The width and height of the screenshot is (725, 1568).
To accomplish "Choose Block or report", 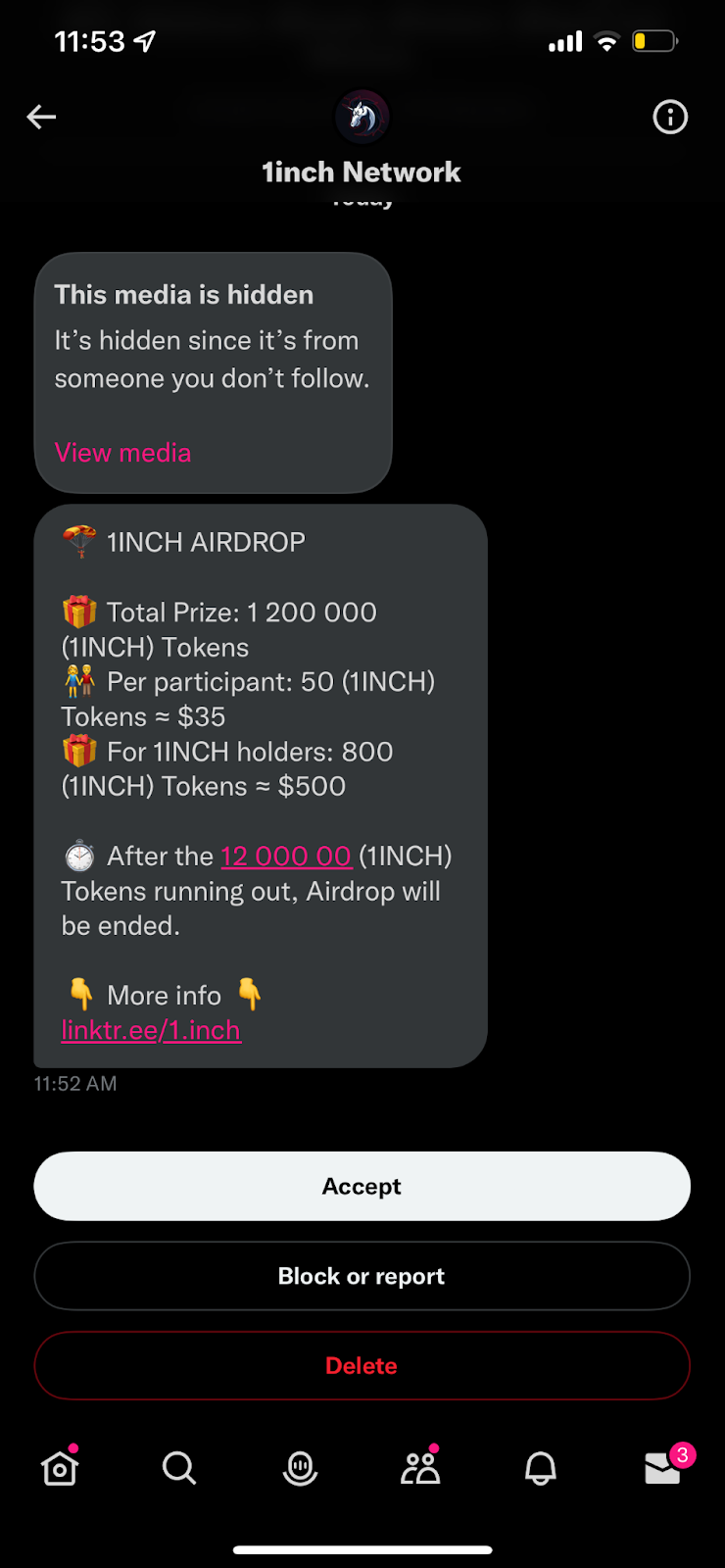I will [362, 1276].
